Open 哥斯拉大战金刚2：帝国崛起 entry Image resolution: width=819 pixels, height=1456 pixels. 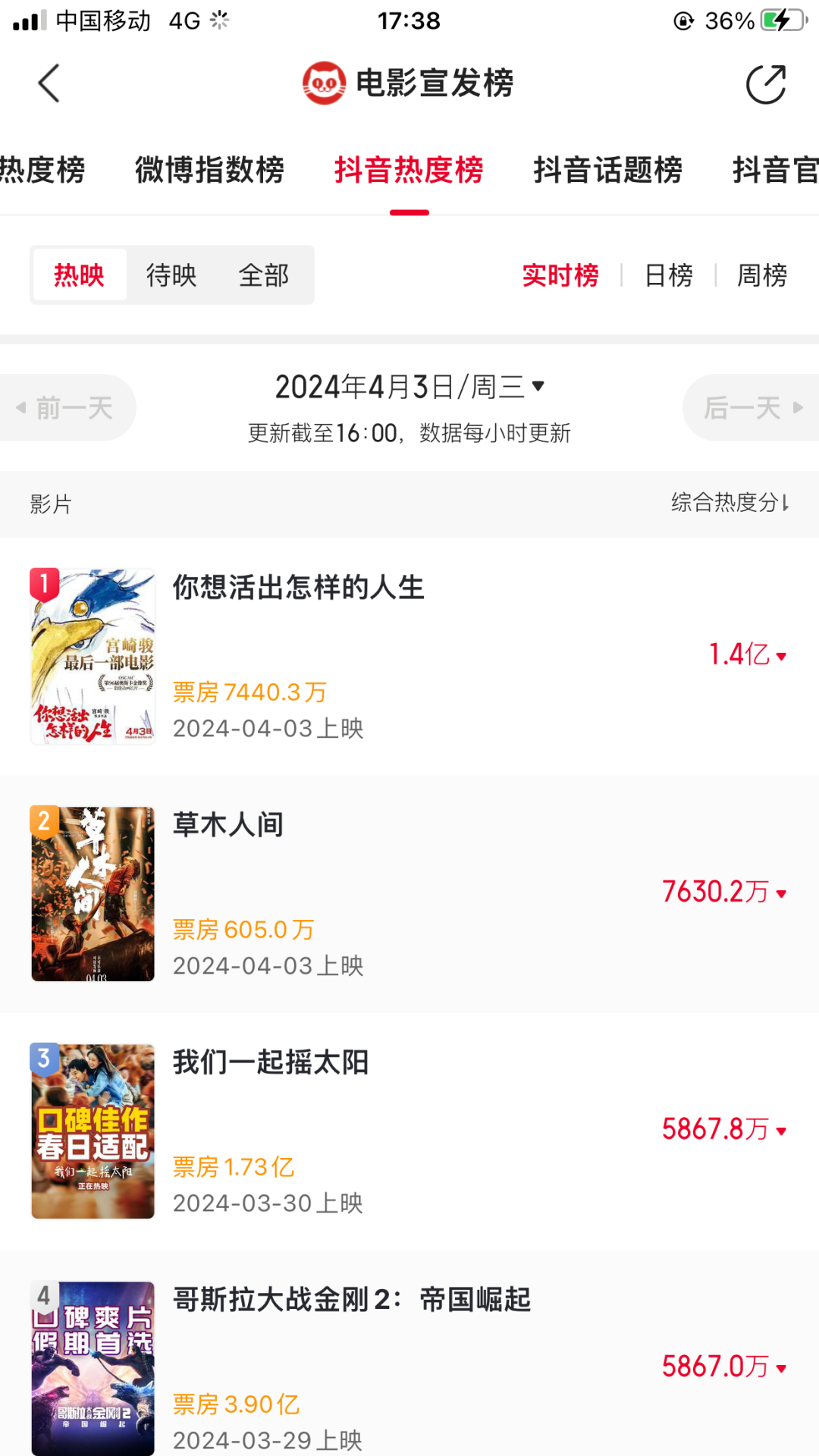click(352, 1300)
